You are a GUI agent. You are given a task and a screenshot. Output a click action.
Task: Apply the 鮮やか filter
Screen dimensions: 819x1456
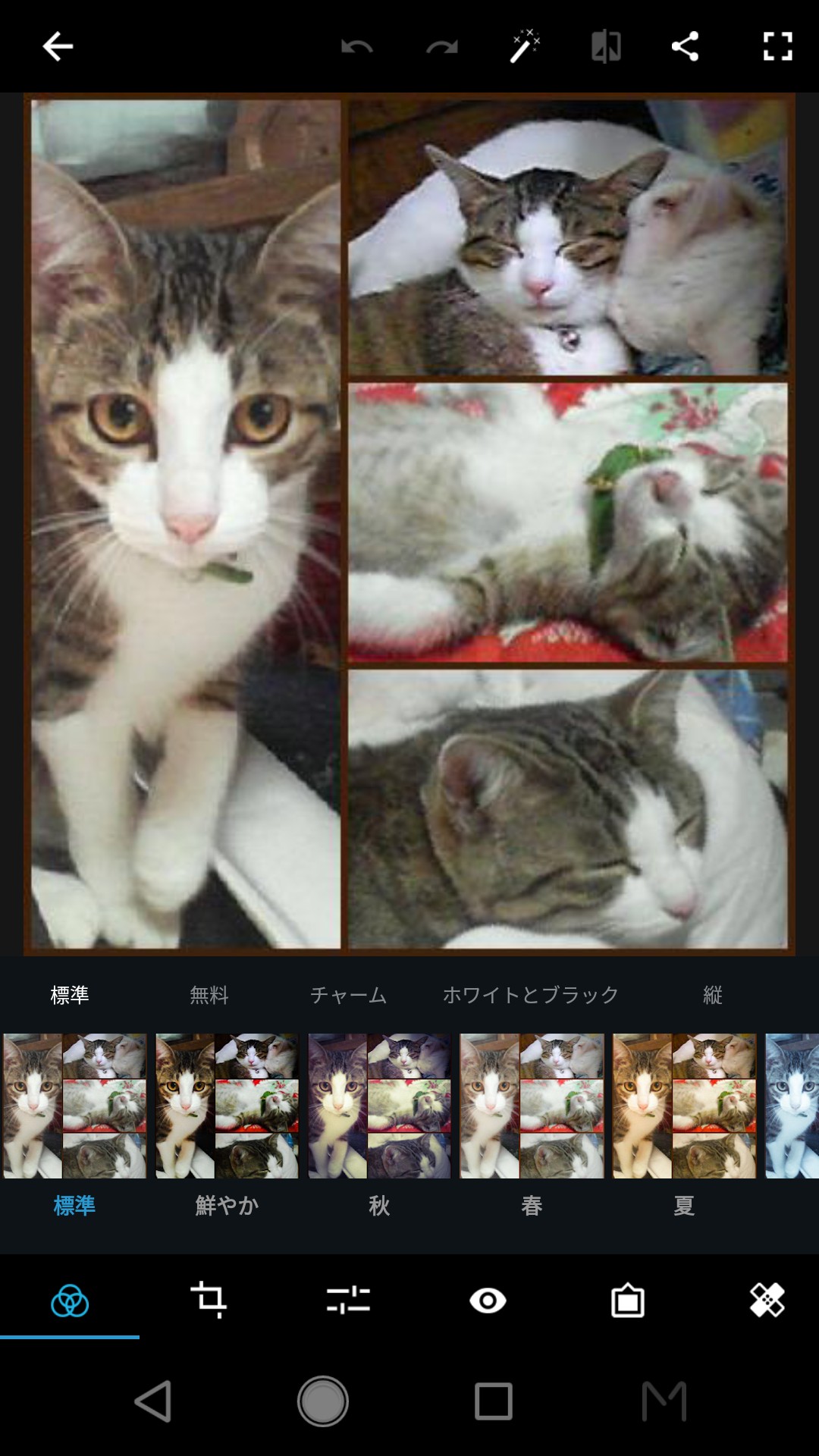[227, 1106]
